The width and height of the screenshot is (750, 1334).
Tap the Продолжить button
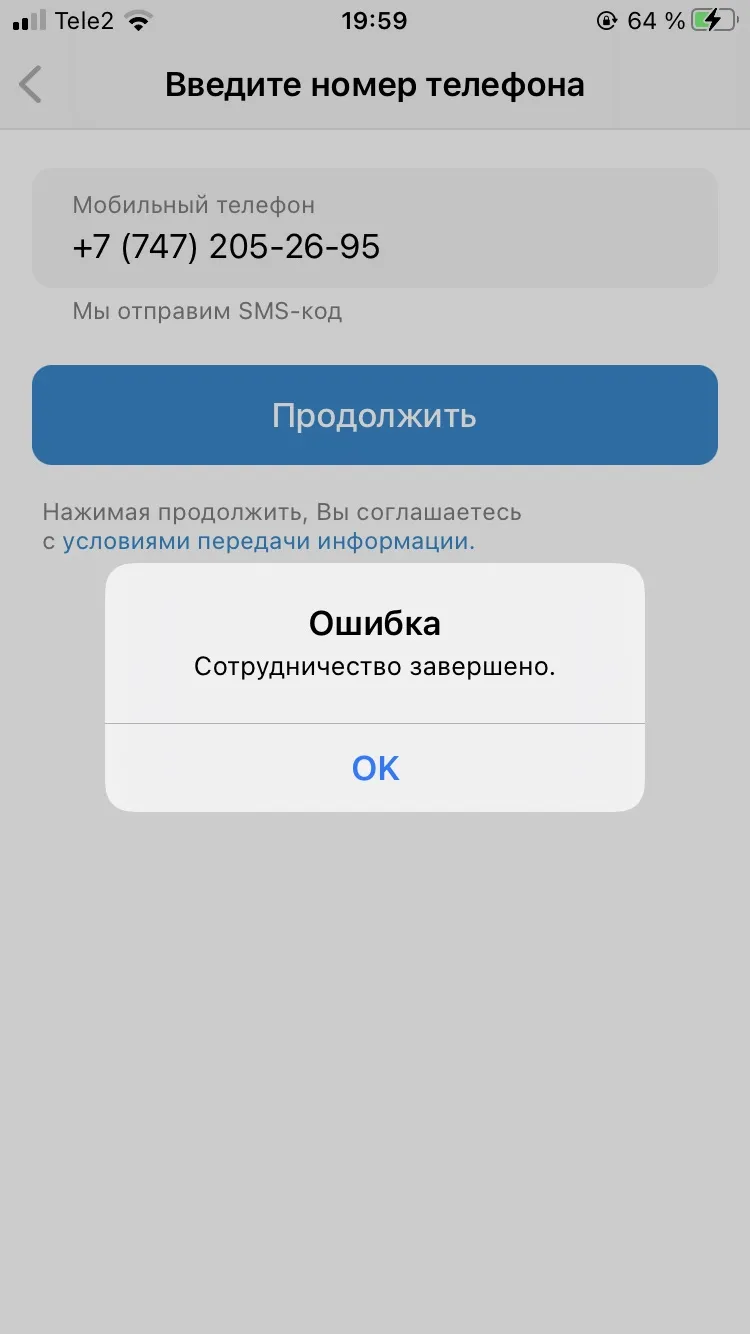pyautogui.click(x=375, y=415)
